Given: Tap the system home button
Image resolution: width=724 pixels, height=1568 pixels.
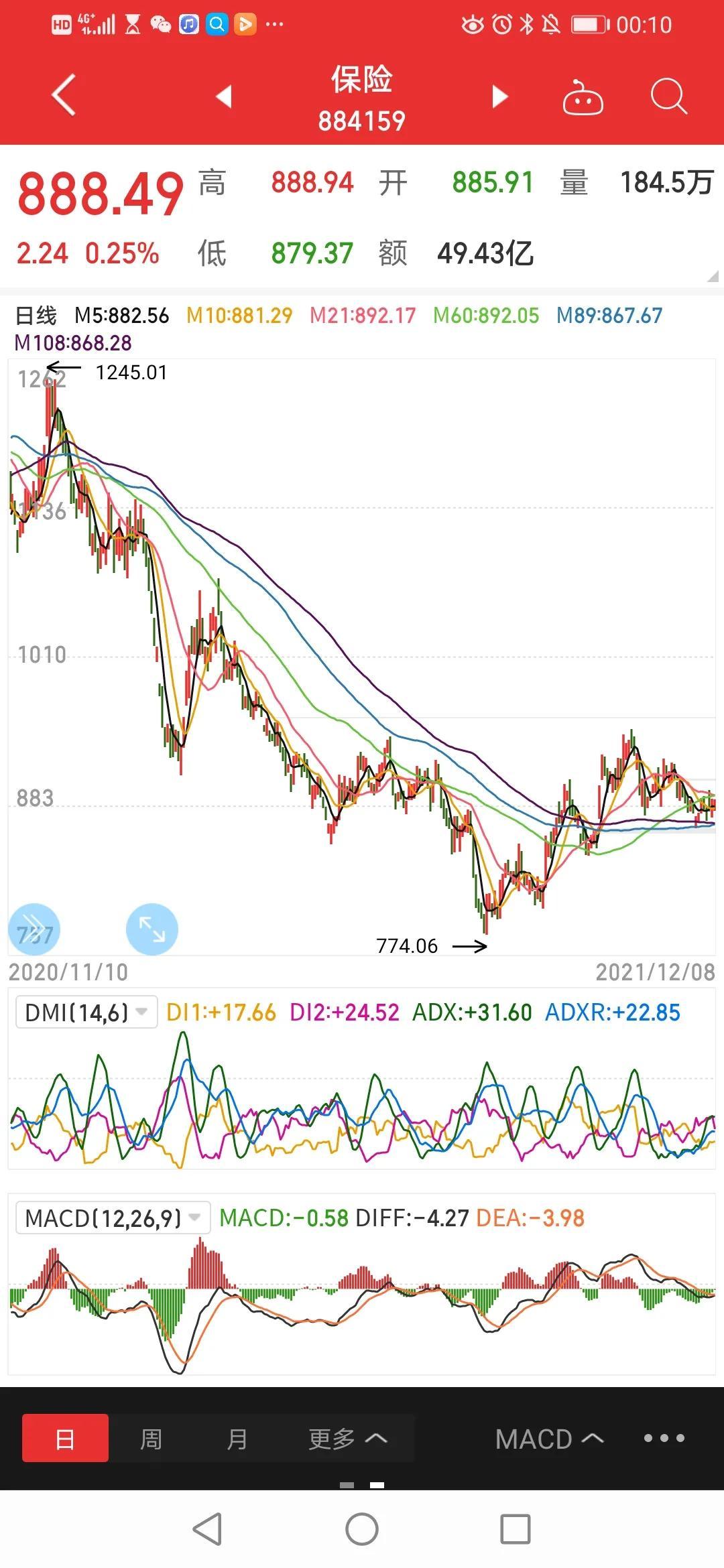Looking at the screenshot, I should tap(362, 1530).
